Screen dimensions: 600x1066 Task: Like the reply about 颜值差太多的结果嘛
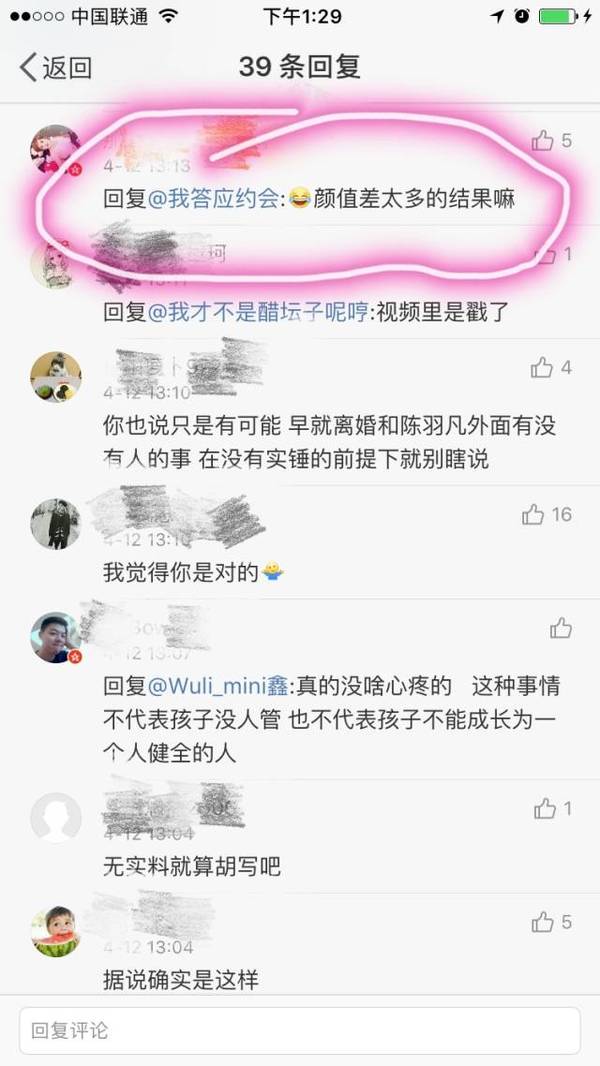tap(543, 141)
